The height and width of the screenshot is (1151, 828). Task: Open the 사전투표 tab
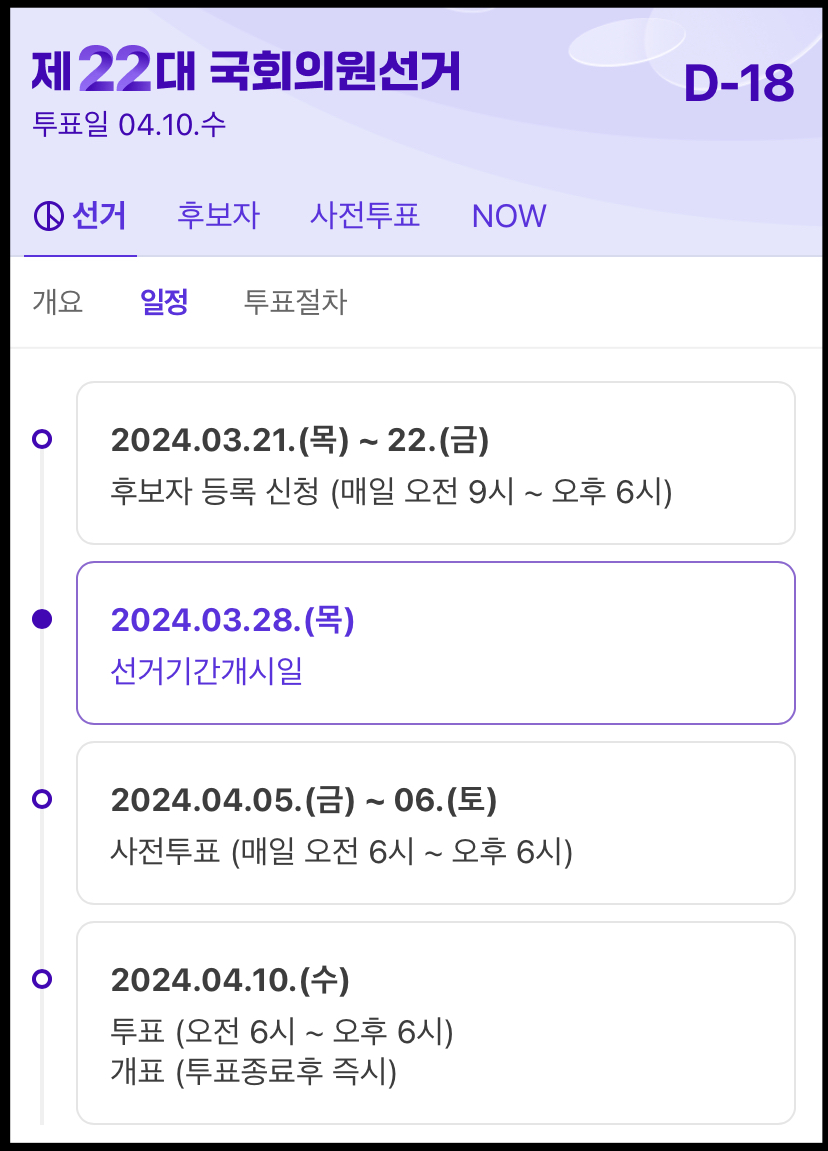[x=365, y=216]
